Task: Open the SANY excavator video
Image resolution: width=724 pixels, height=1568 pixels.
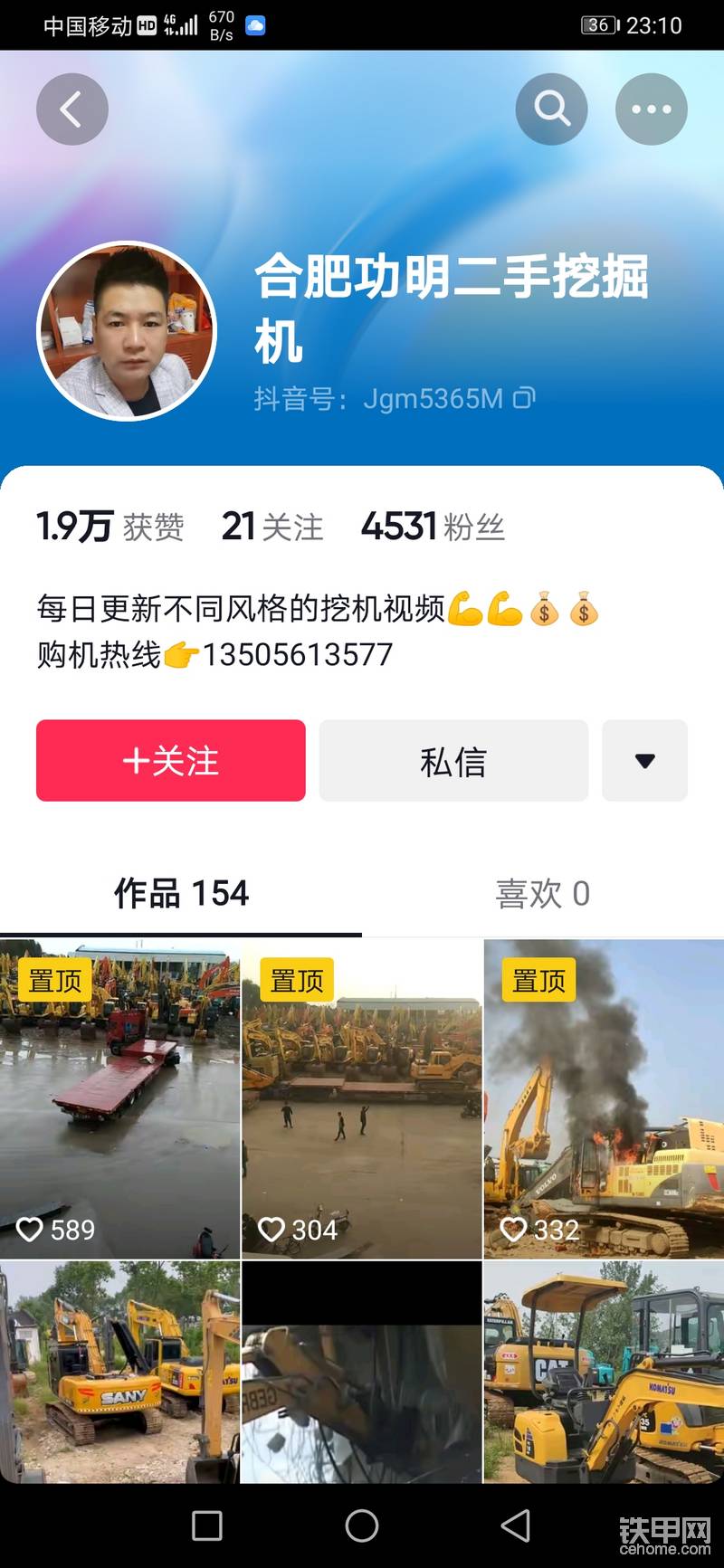Action: 119,1372
